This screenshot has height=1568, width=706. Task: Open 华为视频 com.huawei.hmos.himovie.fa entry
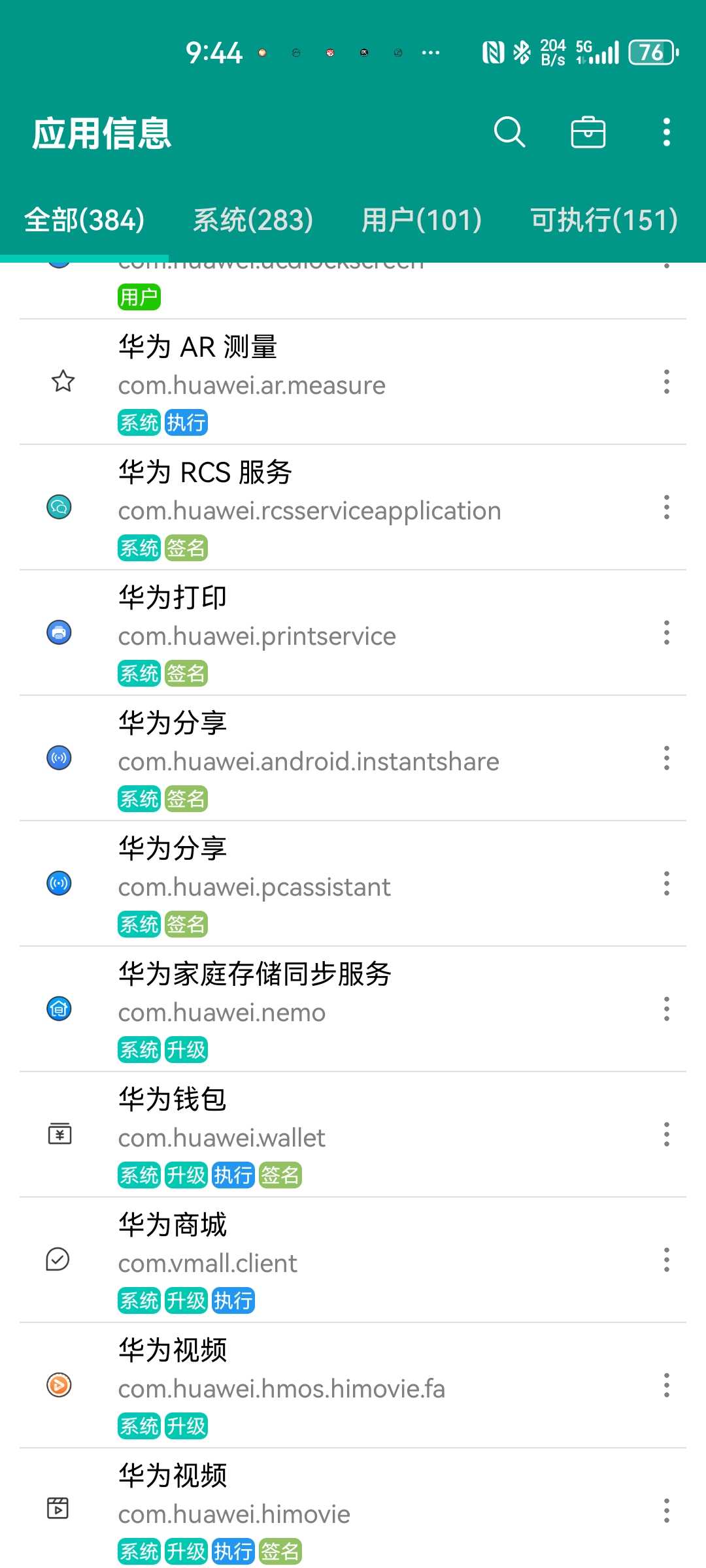(353, 1386)
